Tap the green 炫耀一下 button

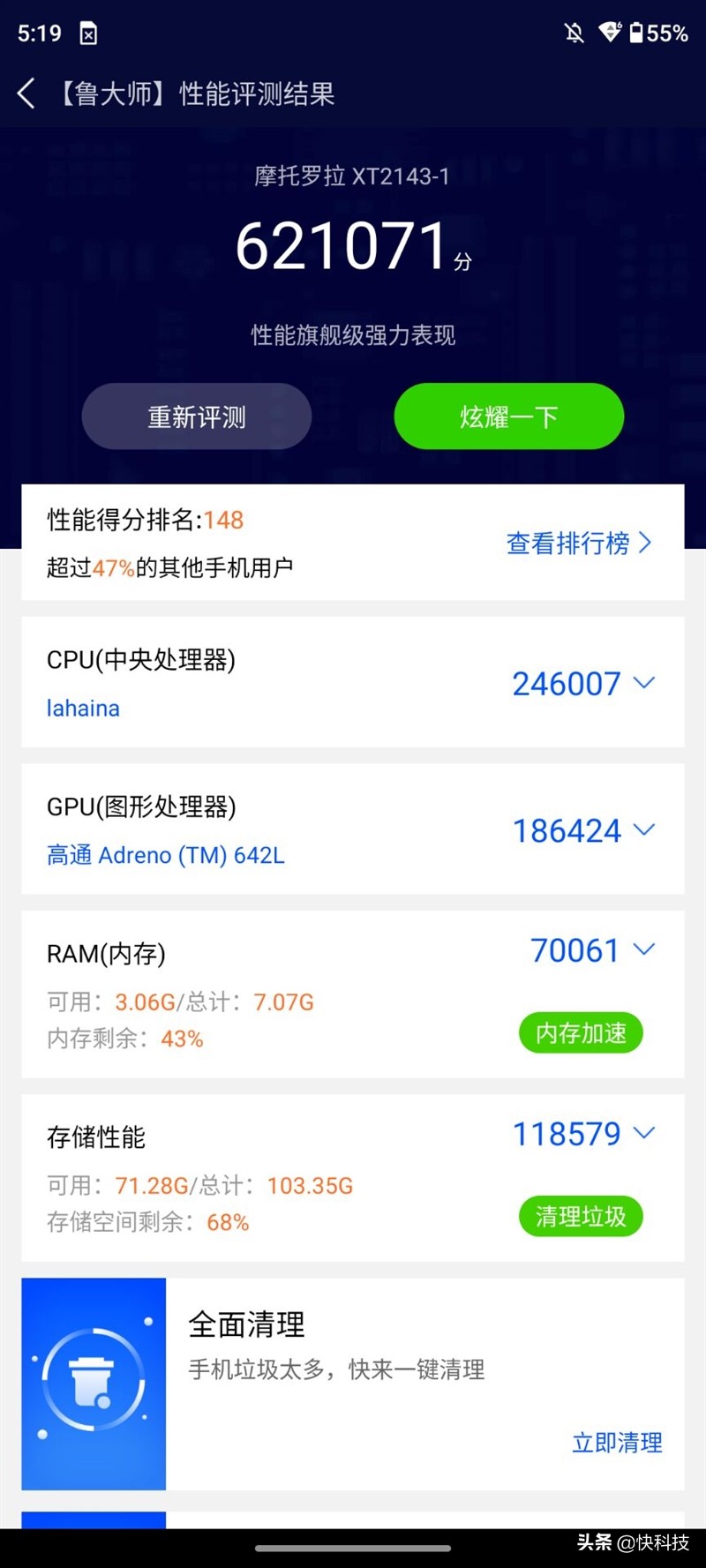[508, 416]
